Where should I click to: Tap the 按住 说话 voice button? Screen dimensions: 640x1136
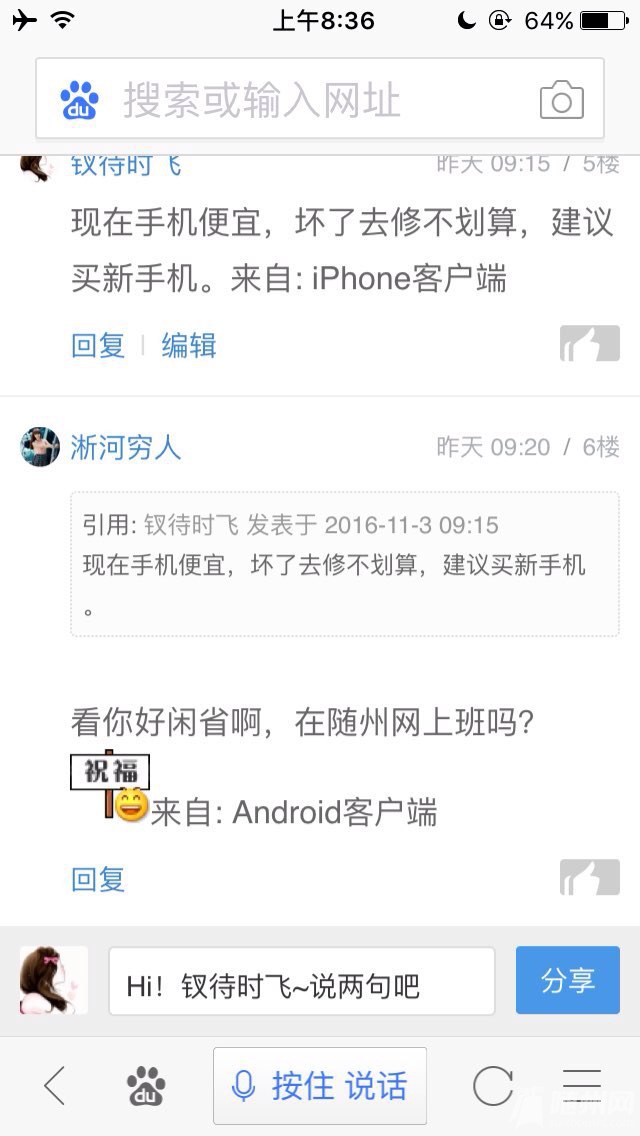(x=320, y=1085)
